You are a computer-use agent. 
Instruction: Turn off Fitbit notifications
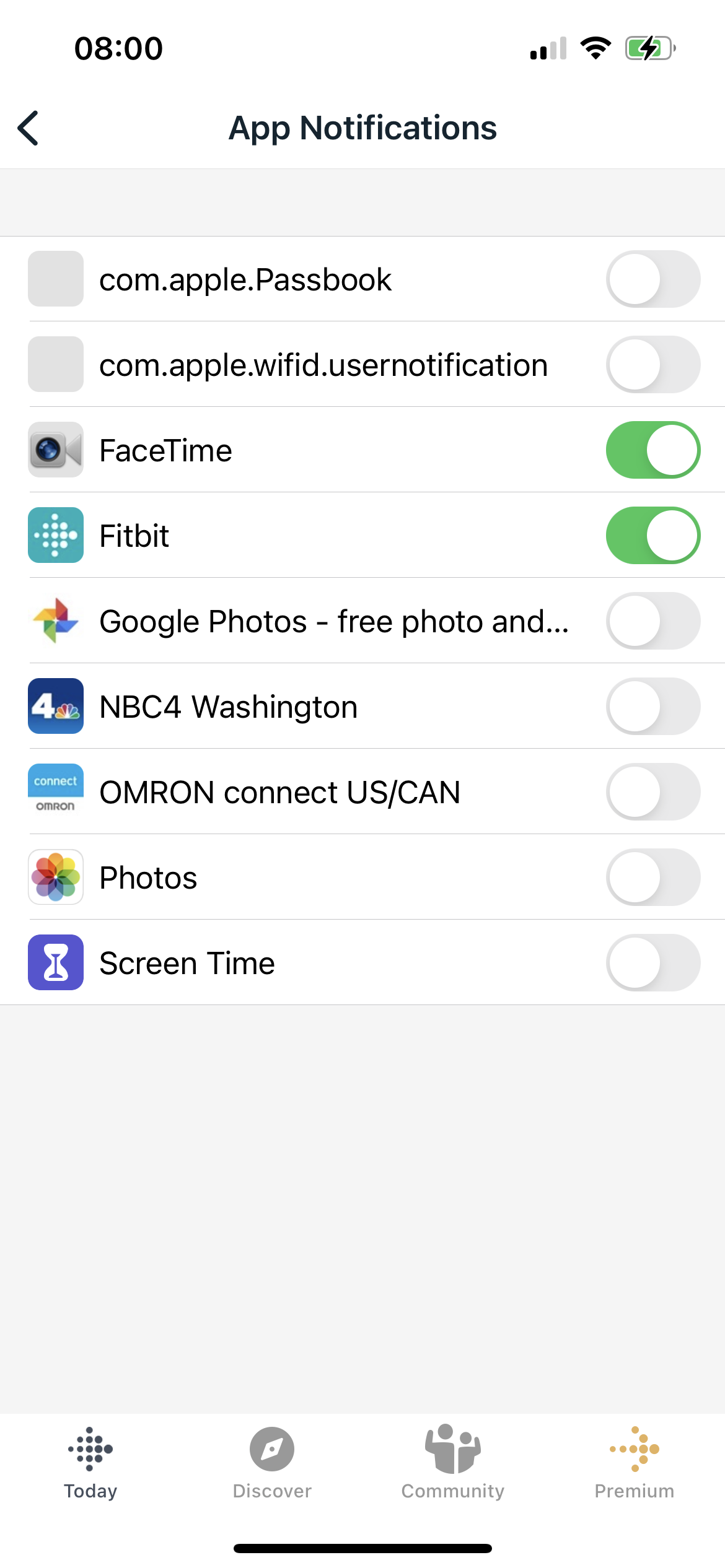pos(652,536)
